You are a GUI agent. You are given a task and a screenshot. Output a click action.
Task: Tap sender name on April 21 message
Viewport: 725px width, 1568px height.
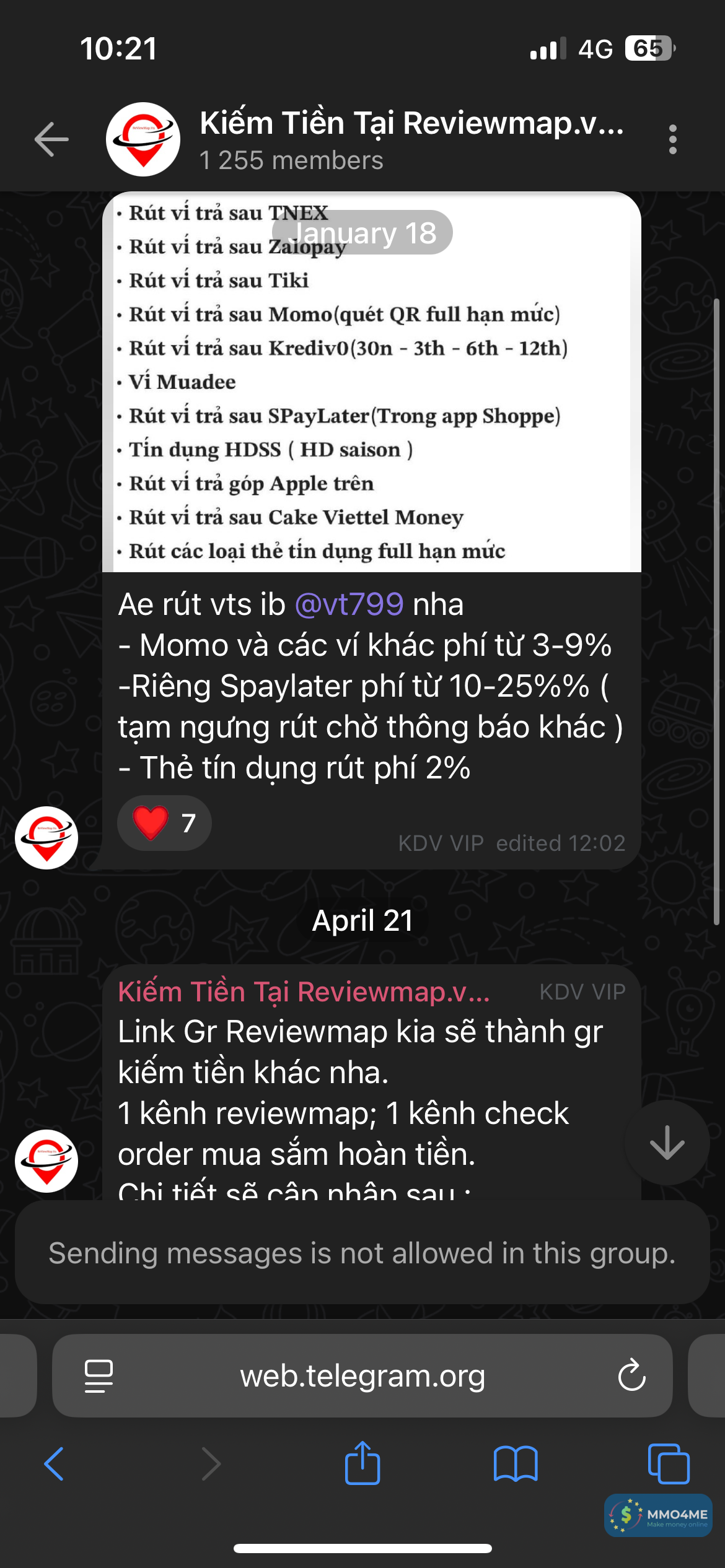[x=304, y=991]
